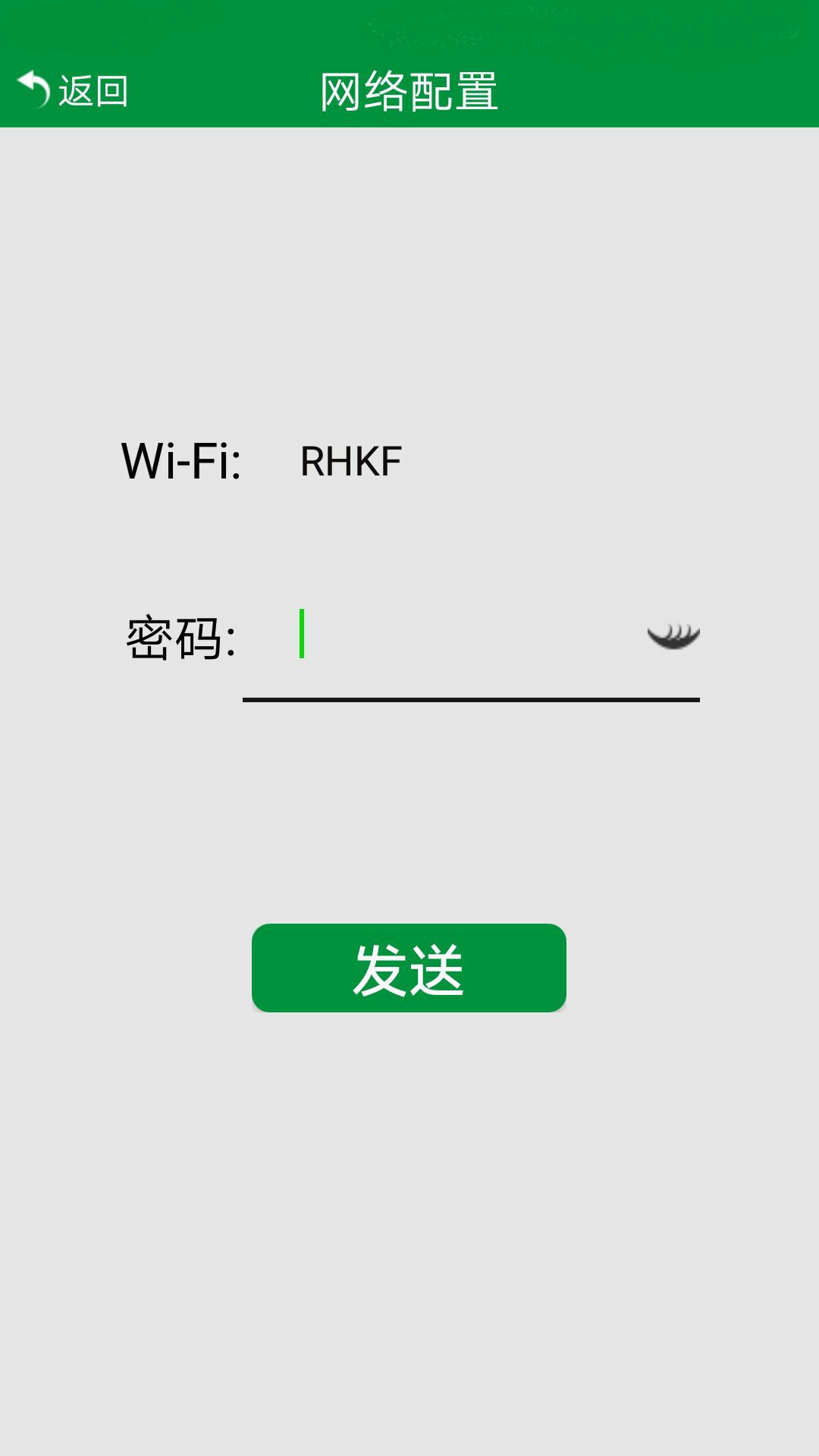Focus the 密码 password field
This screenshot has width=819, height=1456.
point(455,635)
